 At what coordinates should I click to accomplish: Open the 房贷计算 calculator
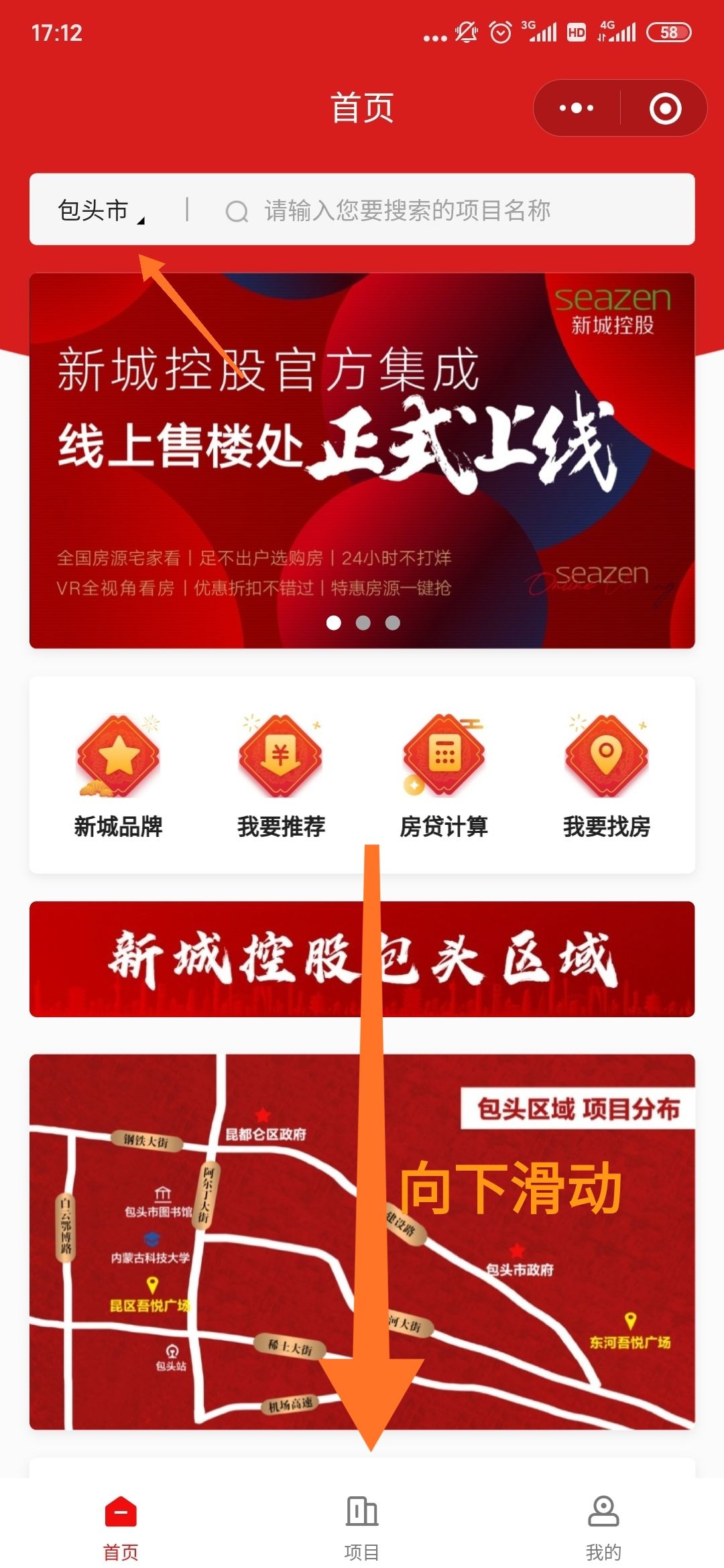444,777
